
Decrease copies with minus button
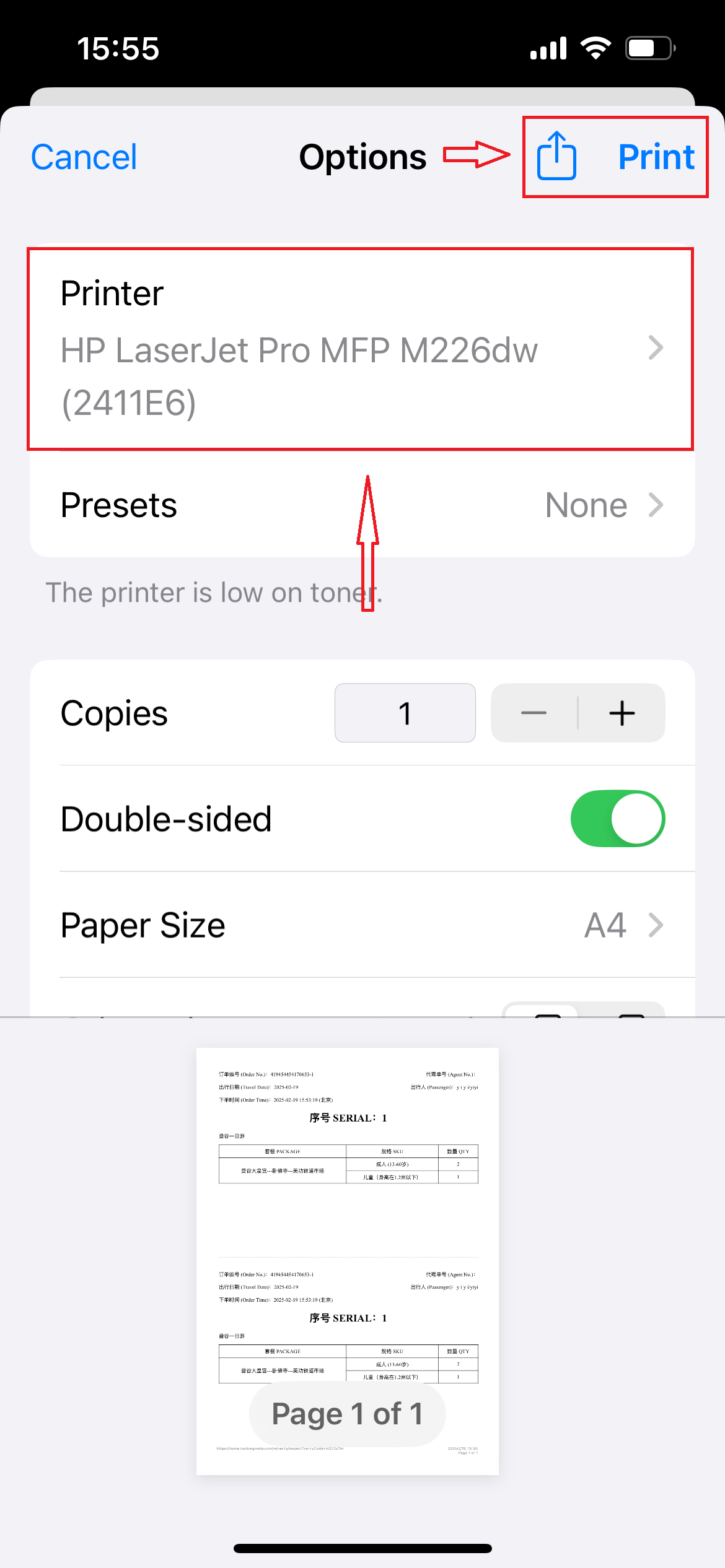[534, 713]
